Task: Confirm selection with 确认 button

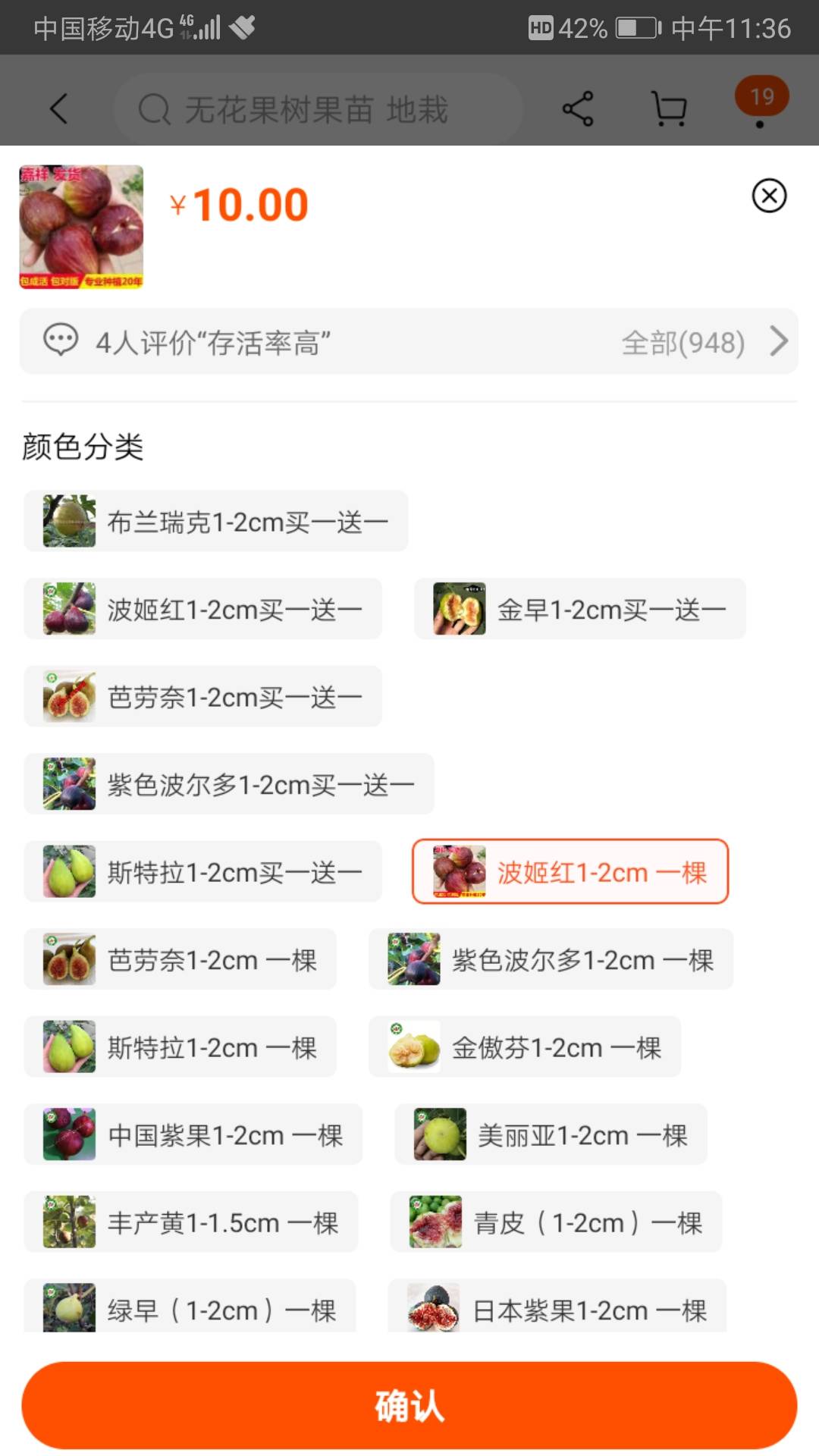Action: (x=409, y=1405)
